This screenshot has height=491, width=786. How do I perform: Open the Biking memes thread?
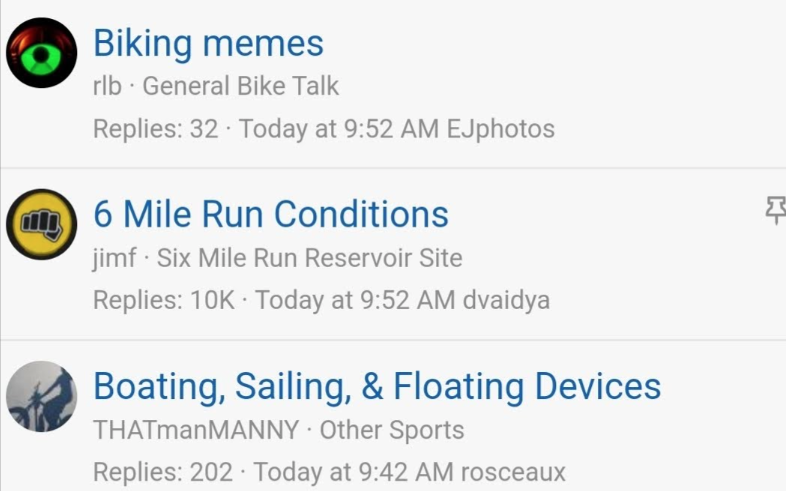[x=208, y=43]
